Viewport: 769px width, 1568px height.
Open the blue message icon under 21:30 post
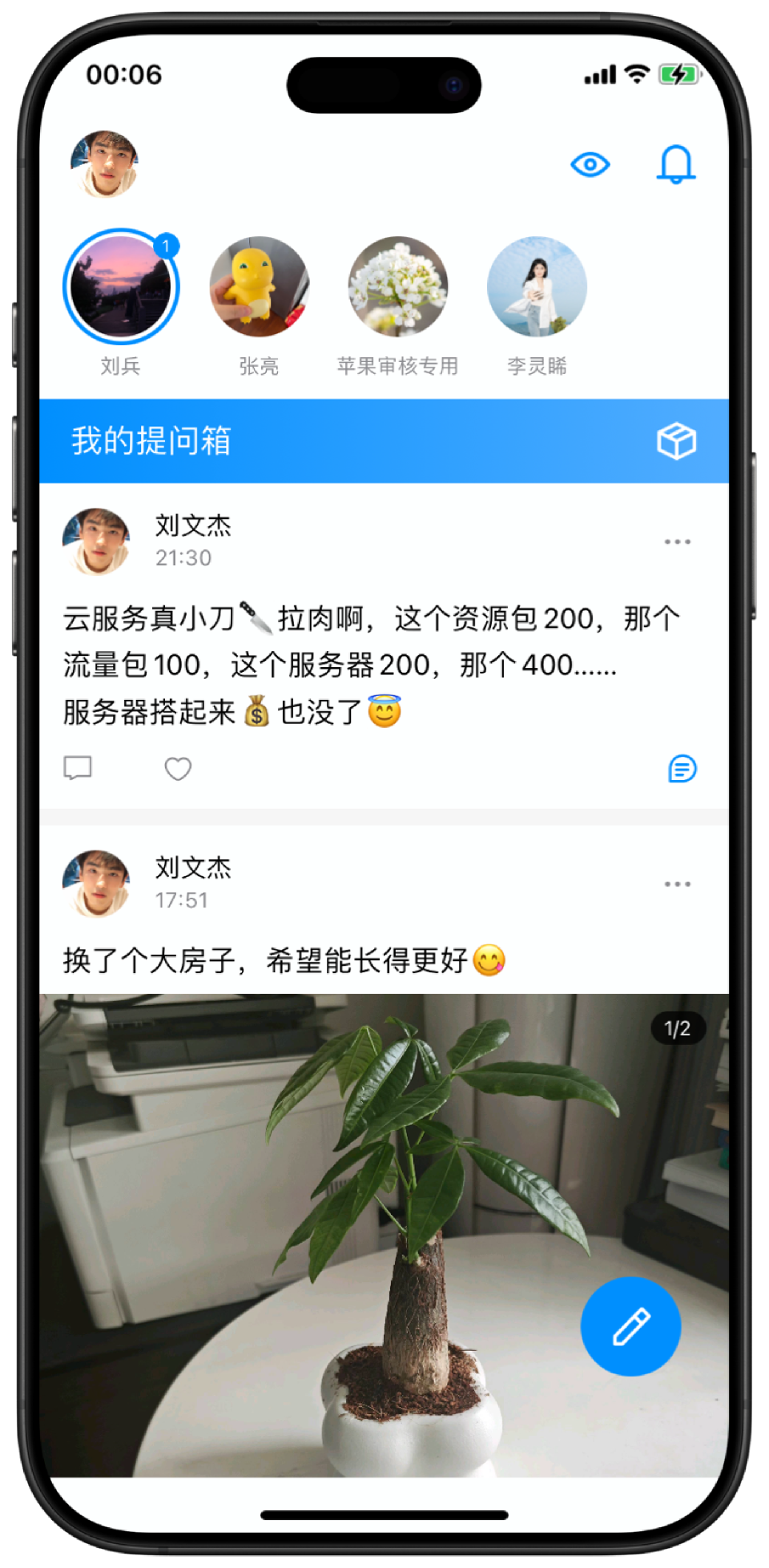682,769
